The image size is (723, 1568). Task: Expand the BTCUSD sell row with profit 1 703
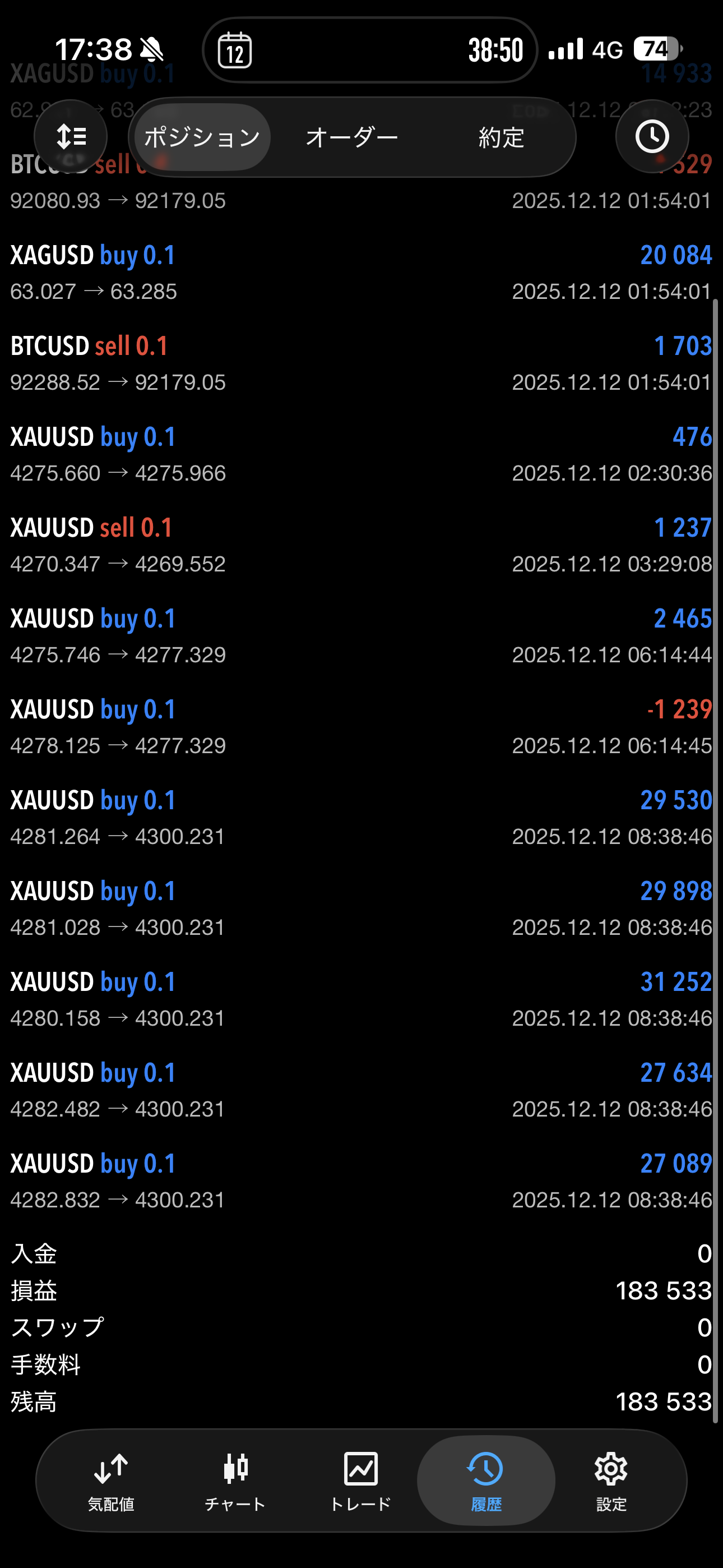point(361,363)
